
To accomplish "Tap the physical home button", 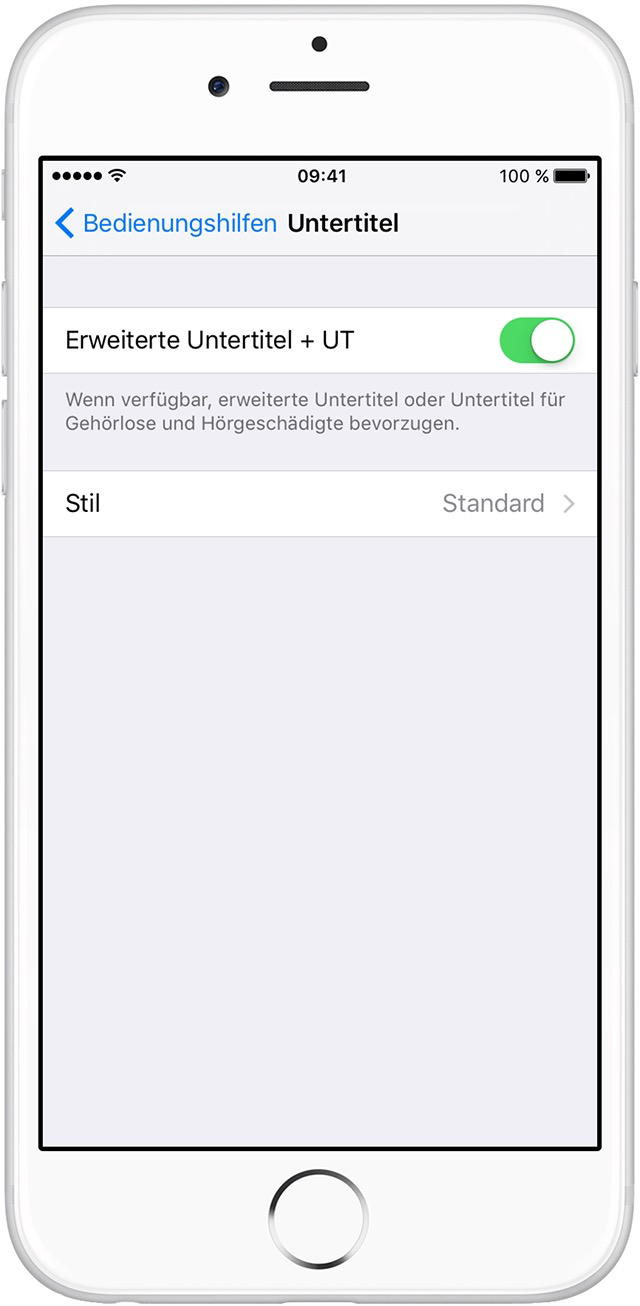I will point(318,1219).
